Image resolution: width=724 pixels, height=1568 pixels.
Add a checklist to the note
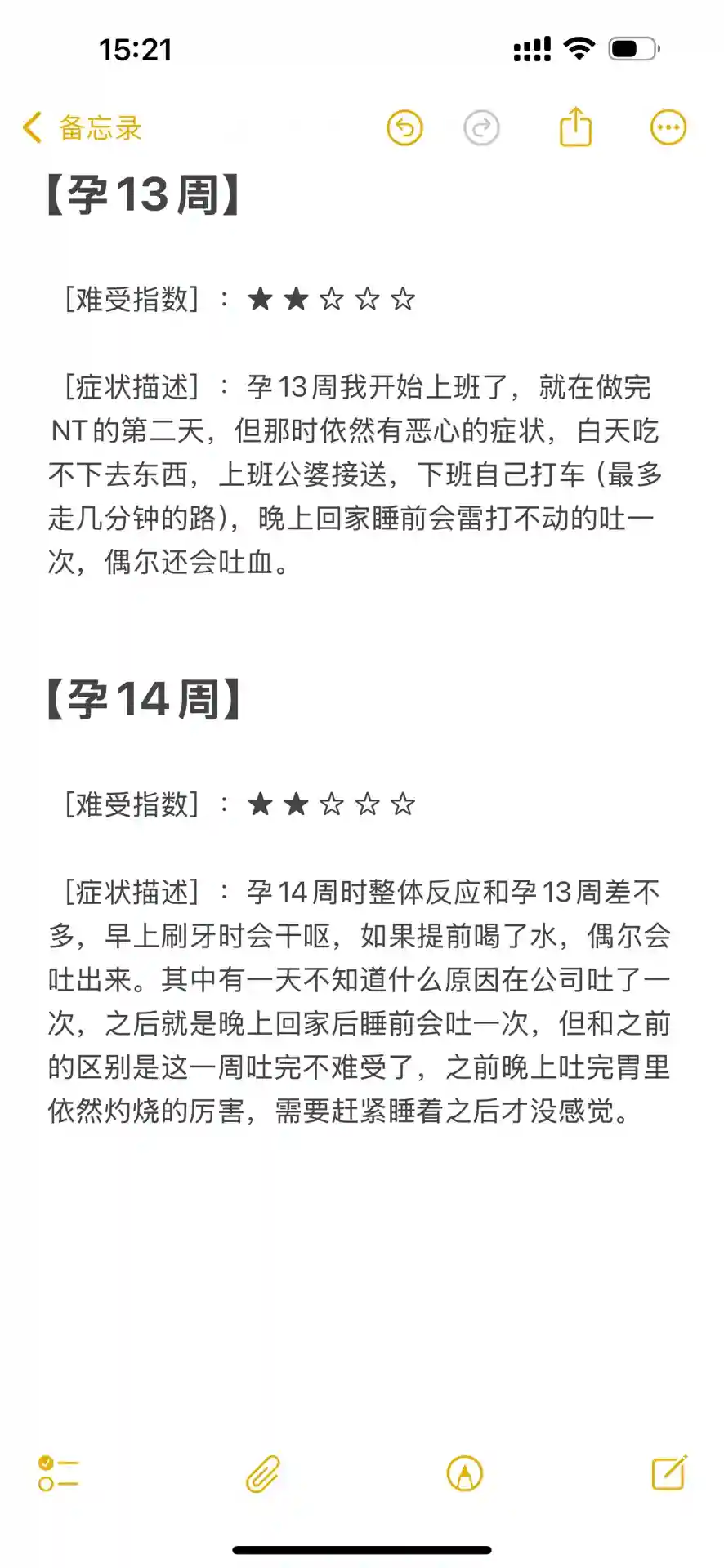coord(58,1473)
